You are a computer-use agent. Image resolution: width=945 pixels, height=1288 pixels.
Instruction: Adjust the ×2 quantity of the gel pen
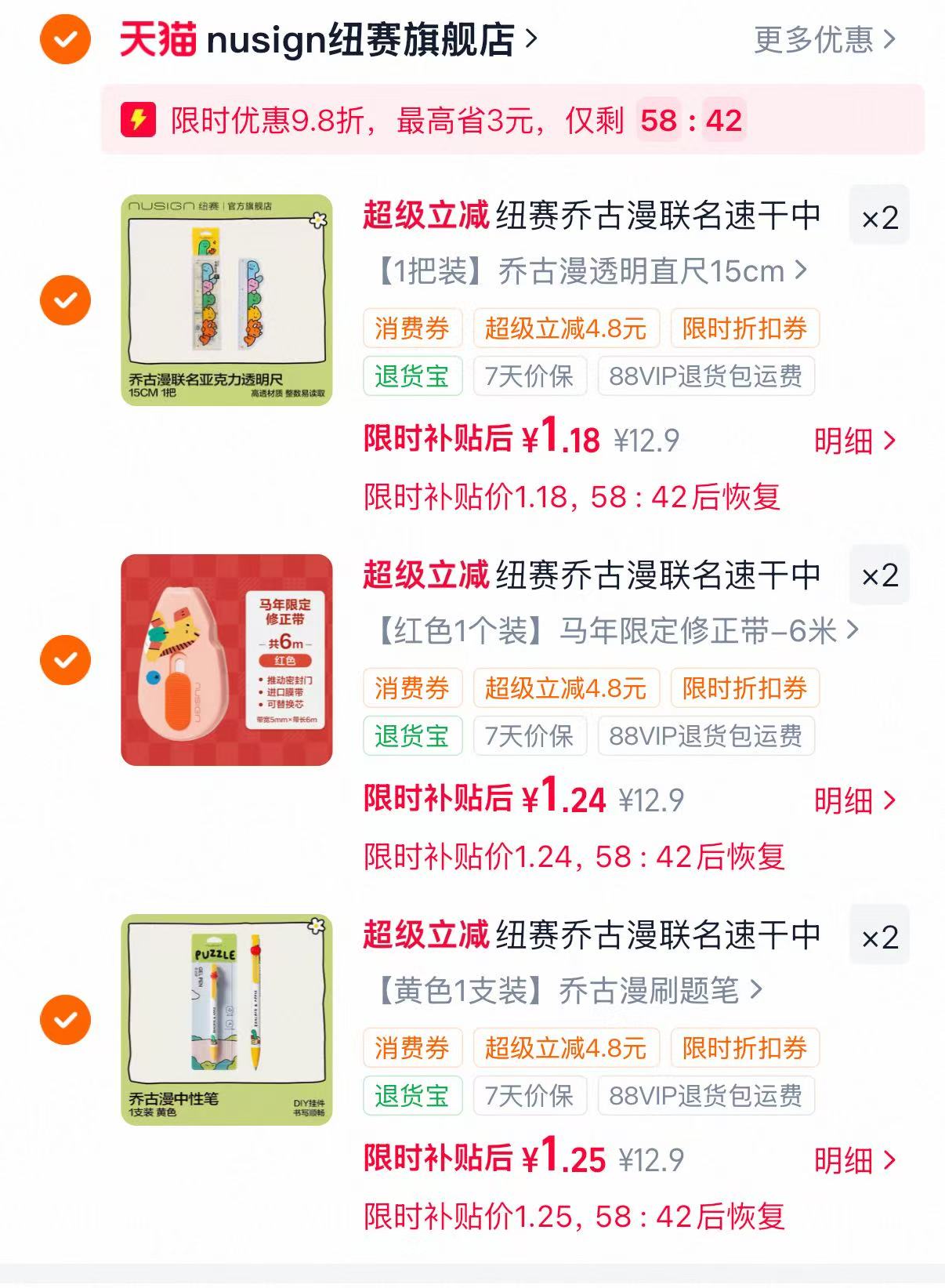879,935
